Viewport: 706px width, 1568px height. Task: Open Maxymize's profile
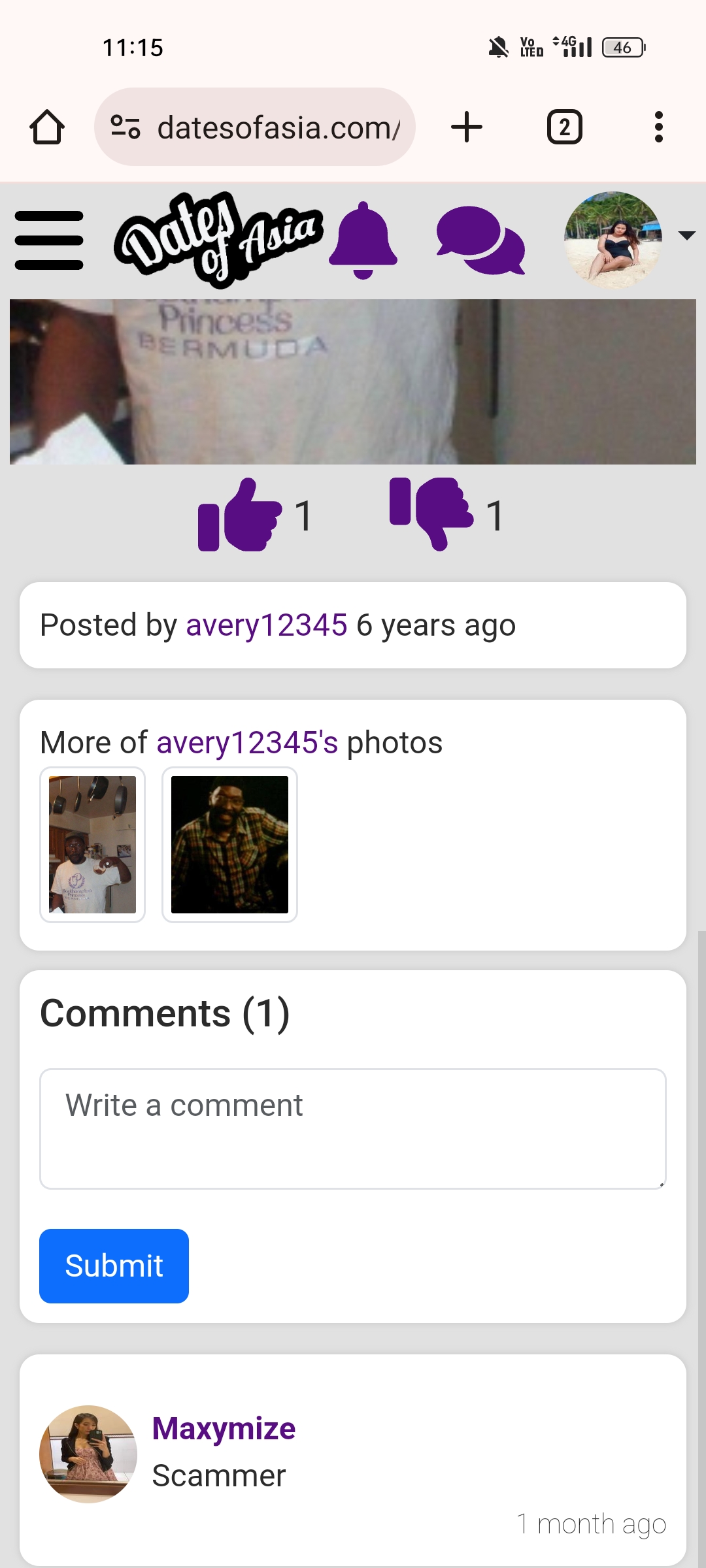pos(224,1429)
